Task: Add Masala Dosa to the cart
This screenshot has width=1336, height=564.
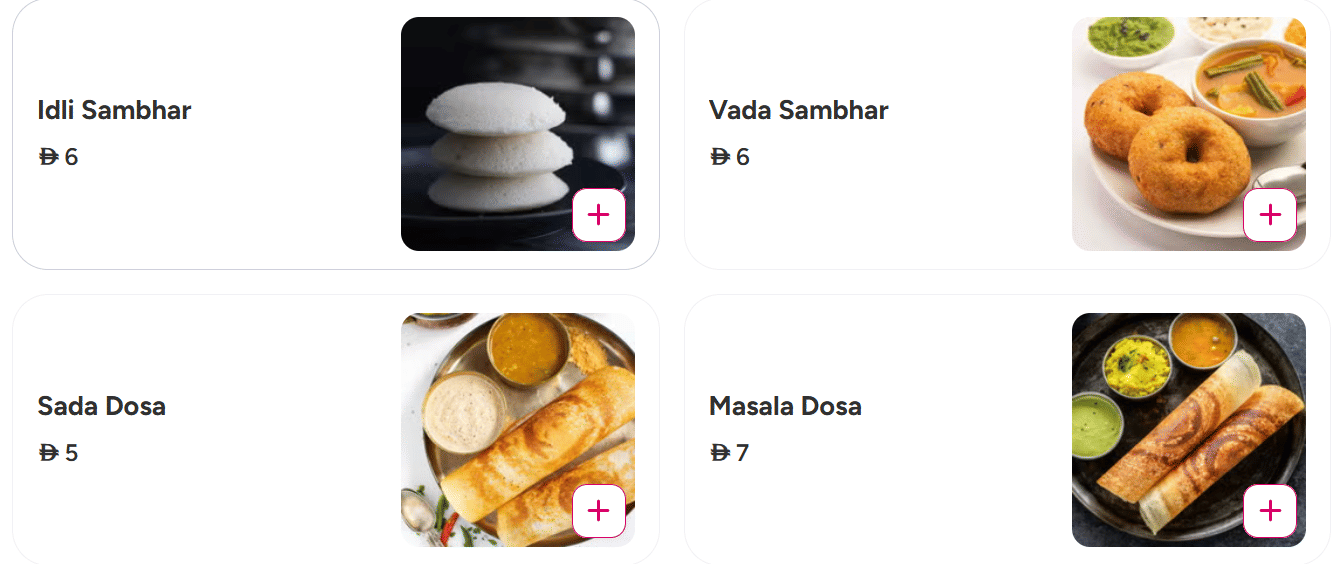Action: tap(1269, 511)
